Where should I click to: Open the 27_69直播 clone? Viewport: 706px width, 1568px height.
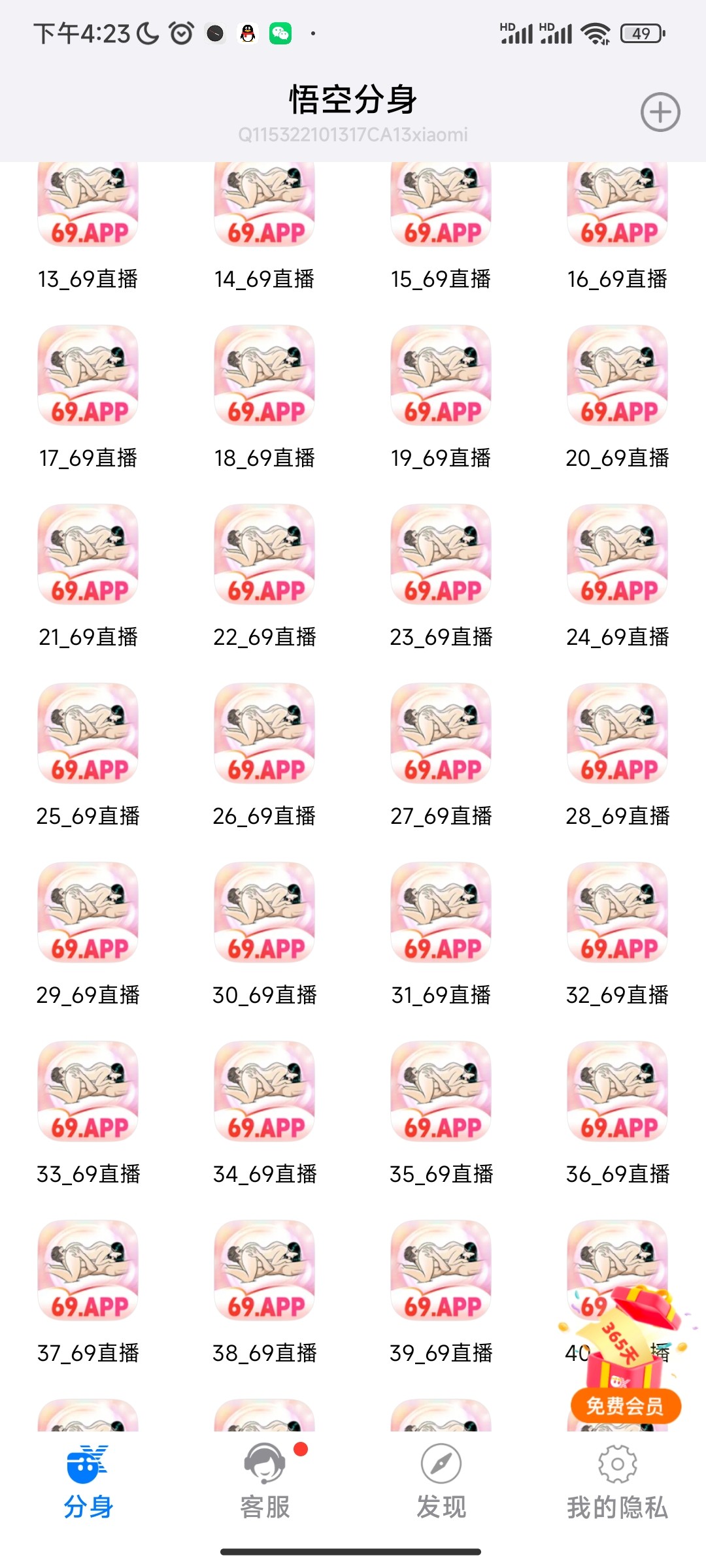(441, 734)
